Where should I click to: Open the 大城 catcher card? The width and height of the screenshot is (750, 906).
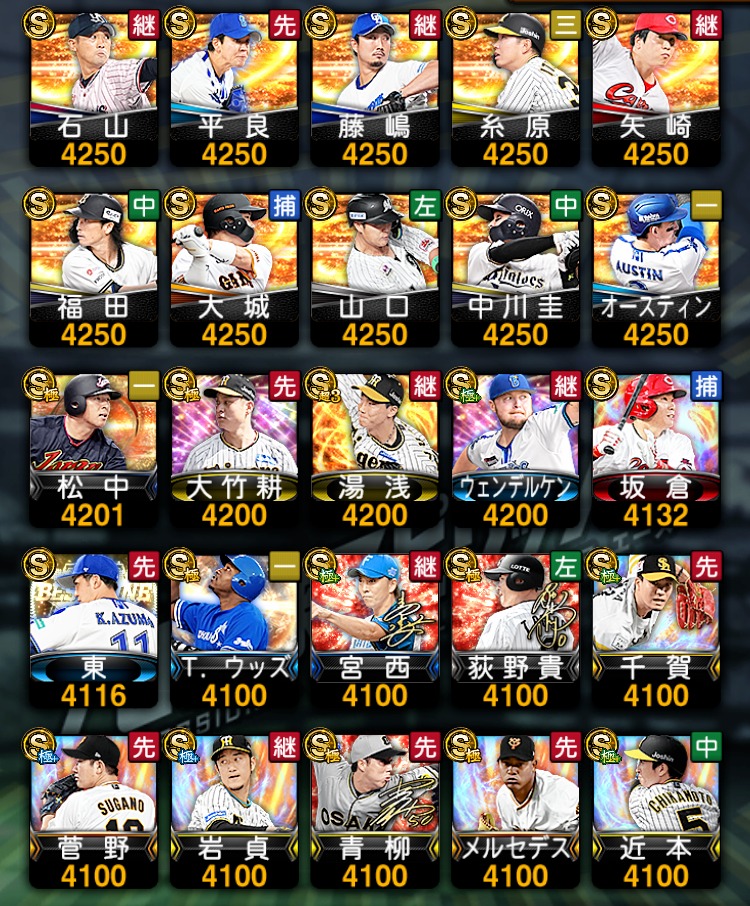click(234, 268)
